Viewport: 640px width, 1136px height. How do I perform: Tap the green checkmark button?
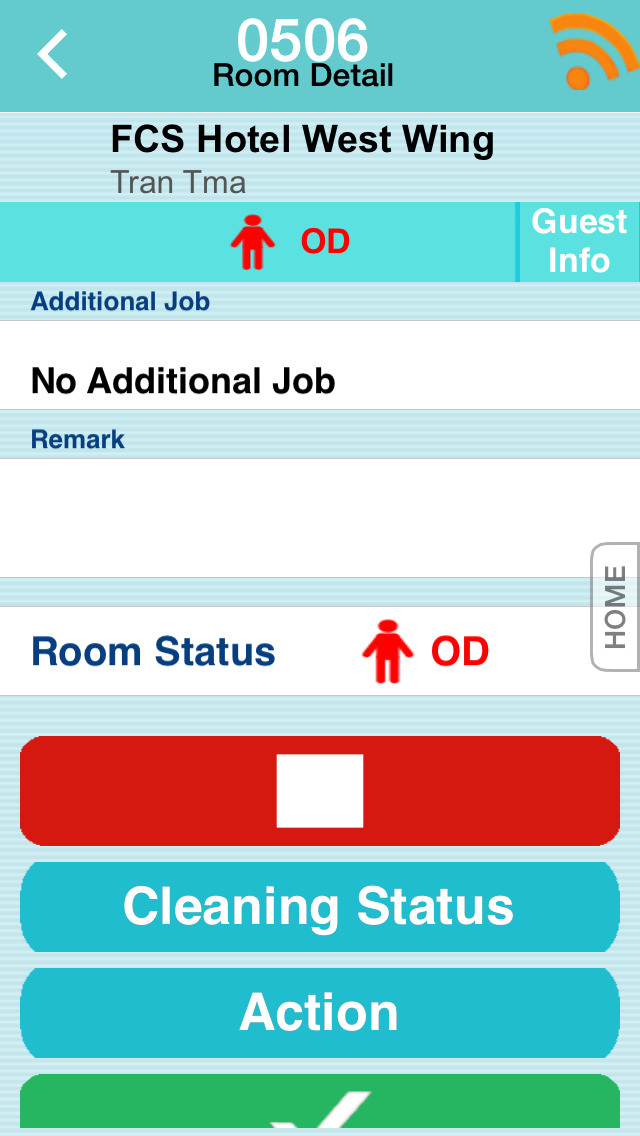tap(320, 1101)
